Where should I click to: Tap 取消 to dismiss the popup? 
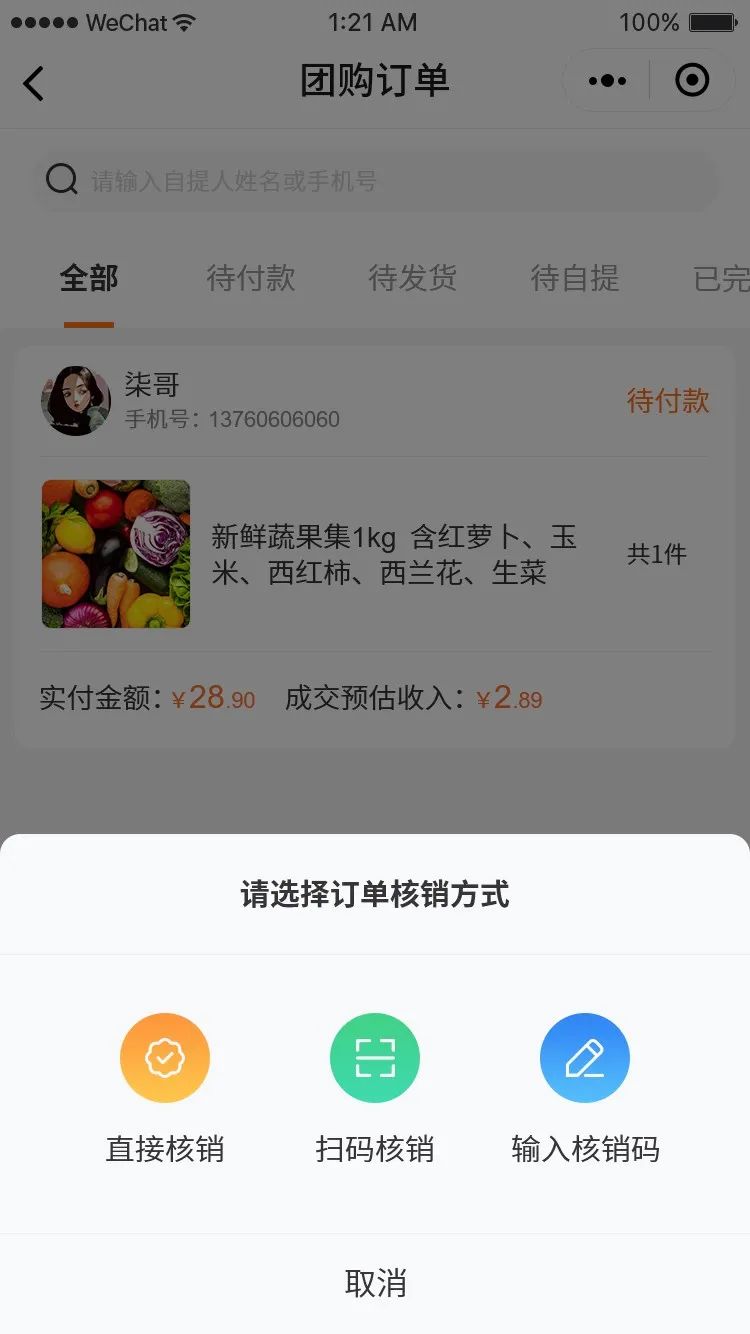375,1283
